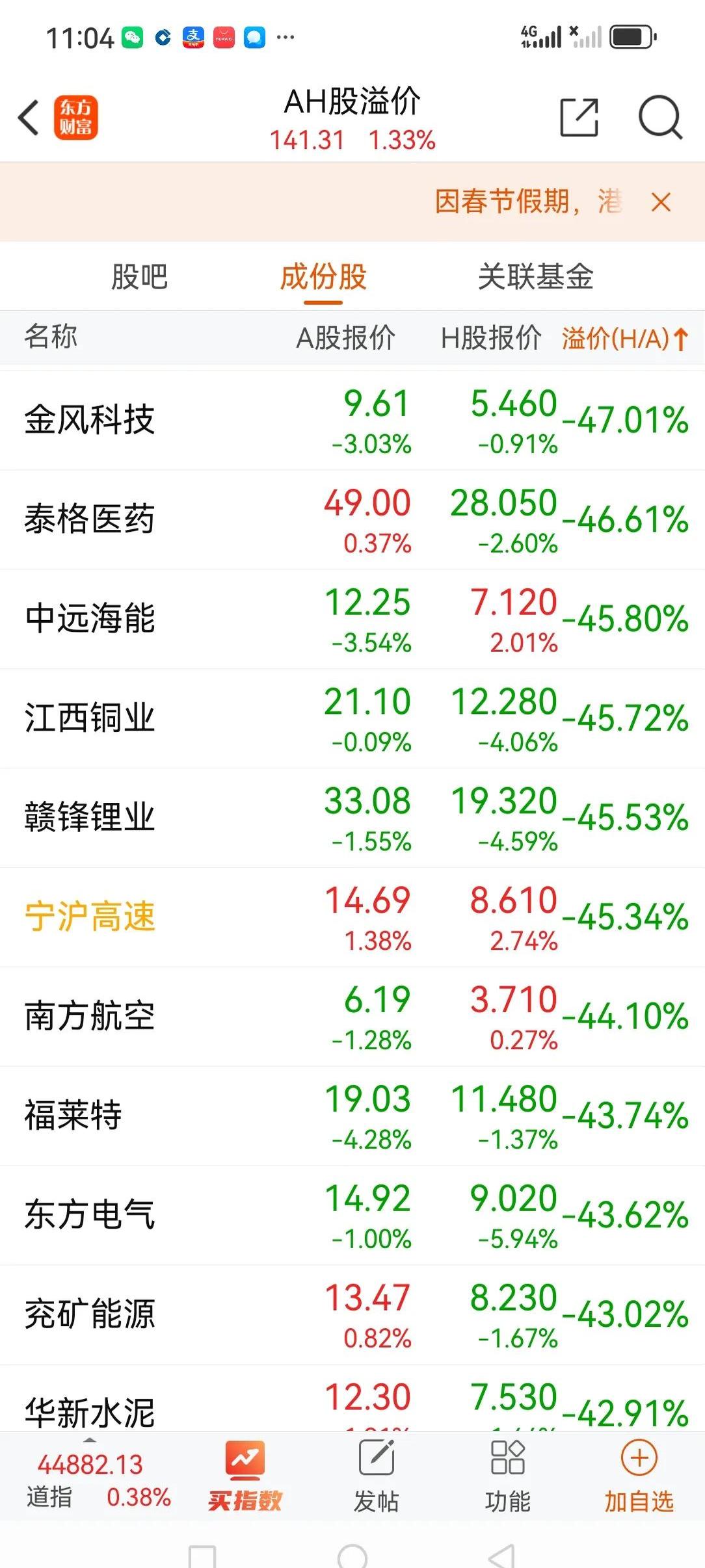Open the H股报价 column header
The image size is (705, 1568).
pyautogui.click(x=488, y=338)
